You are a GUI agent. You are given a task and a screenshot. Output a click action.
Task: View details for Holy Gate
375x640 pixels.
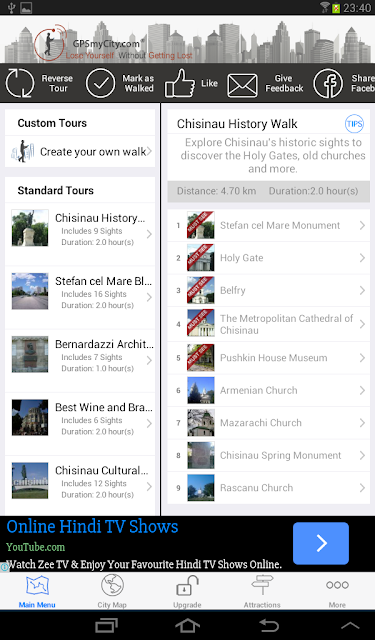pos(268,258)
